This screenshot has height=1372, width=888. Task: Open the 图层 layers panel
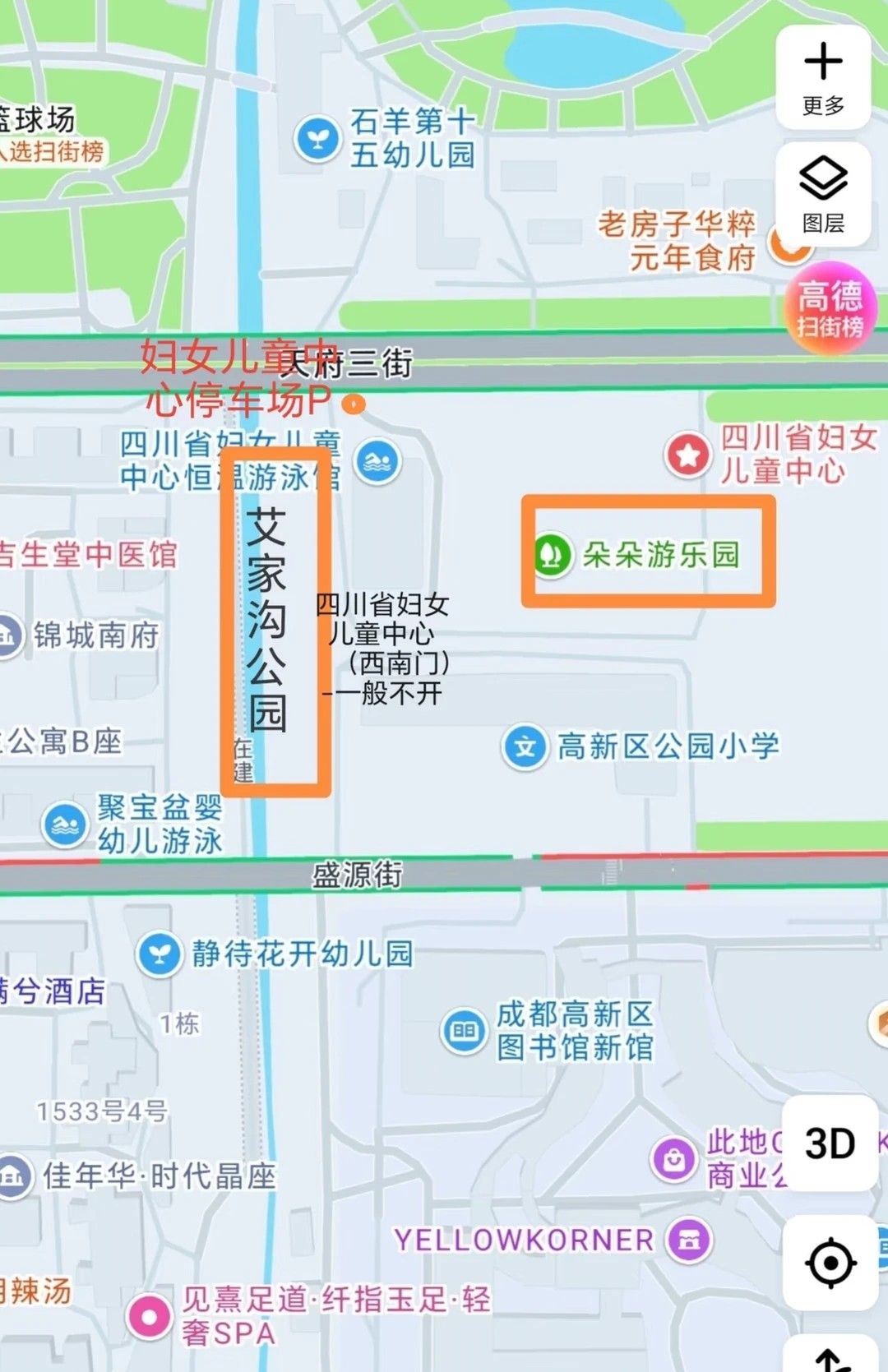tap(823, 194)
